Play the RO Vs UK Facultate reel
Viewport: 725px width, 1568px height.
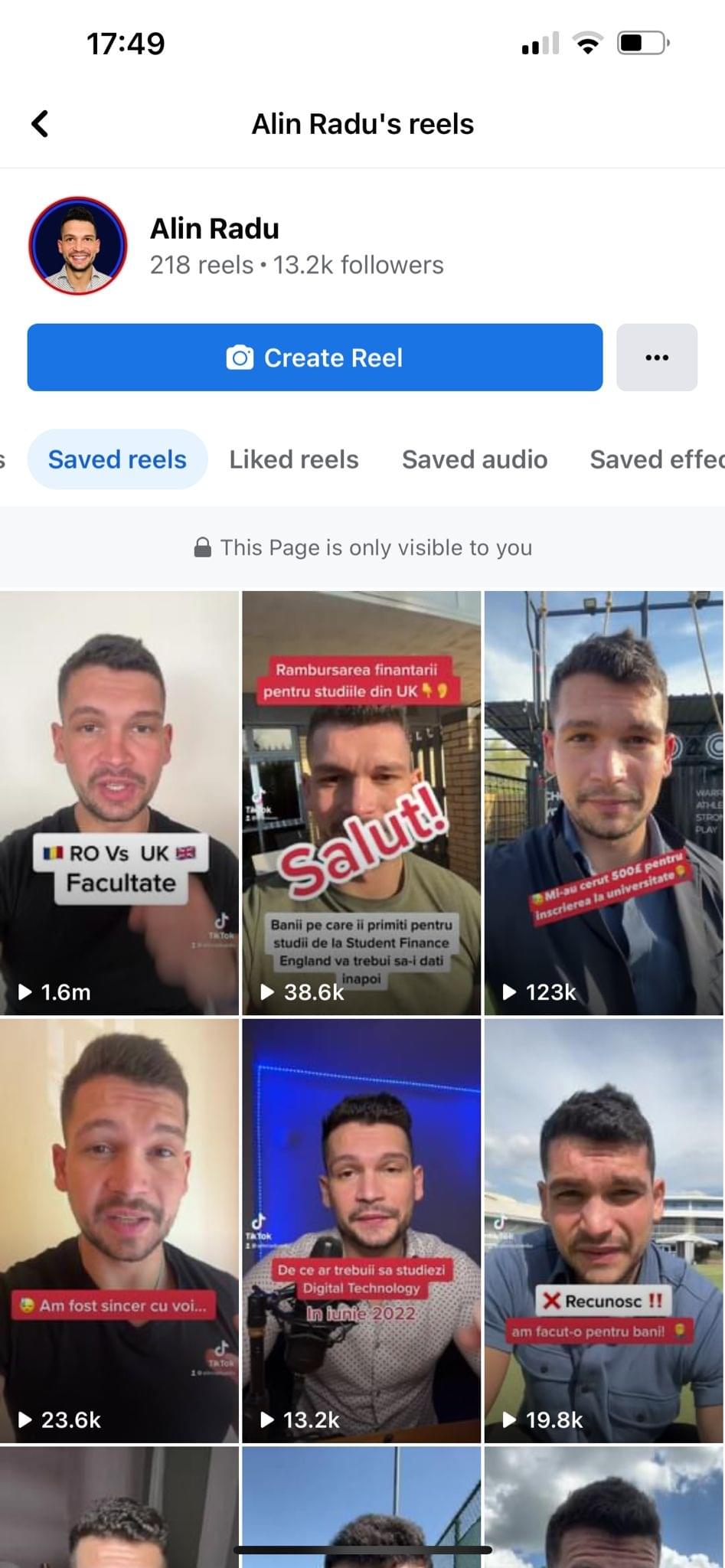[x=119, y=802]
